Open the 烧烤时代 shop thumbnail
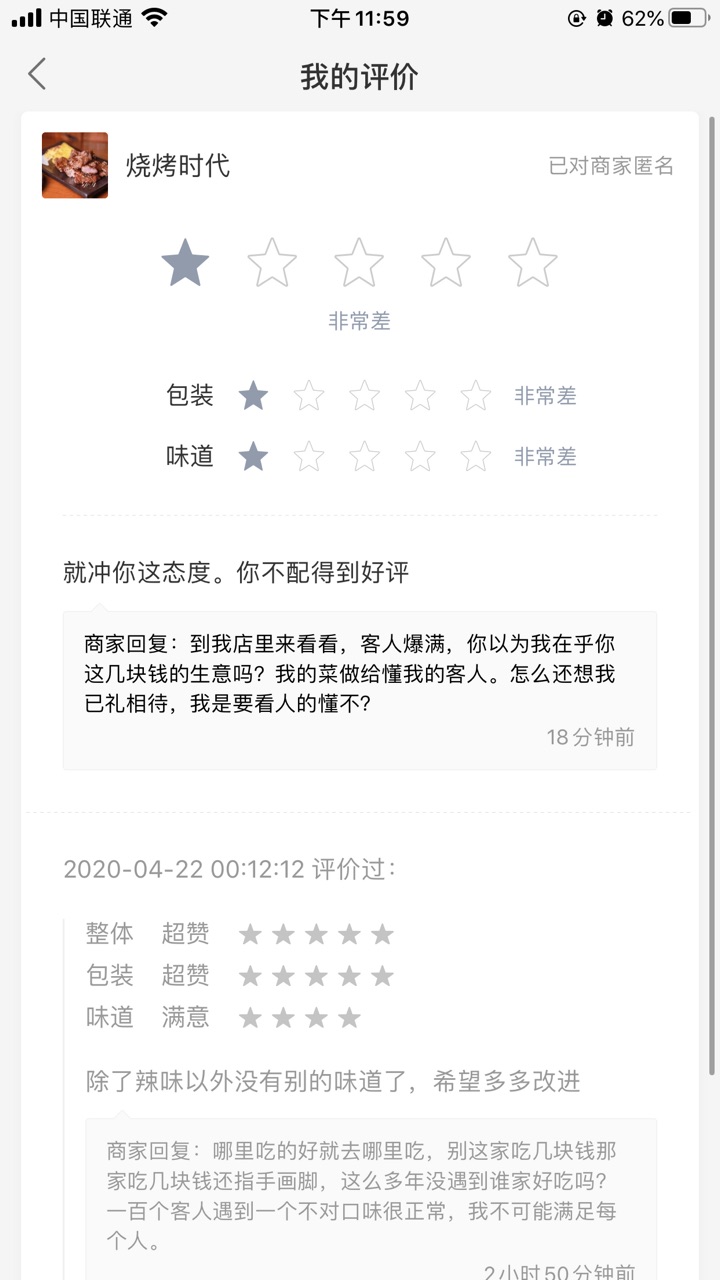720x1280 pixels. point(75,165)
